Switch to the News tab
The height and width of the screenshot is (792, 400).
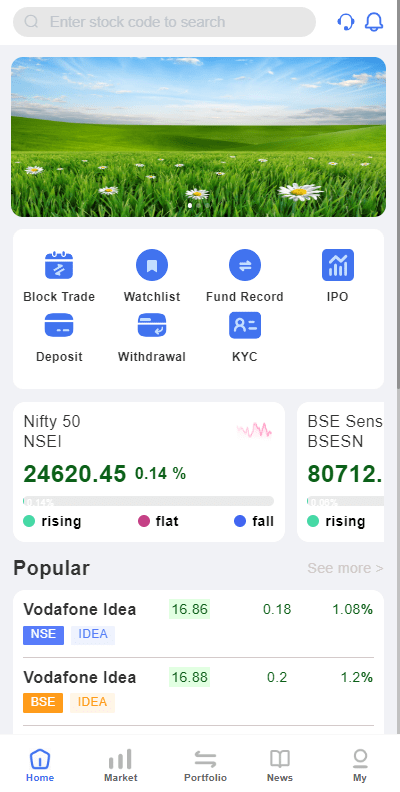[280, 766]
